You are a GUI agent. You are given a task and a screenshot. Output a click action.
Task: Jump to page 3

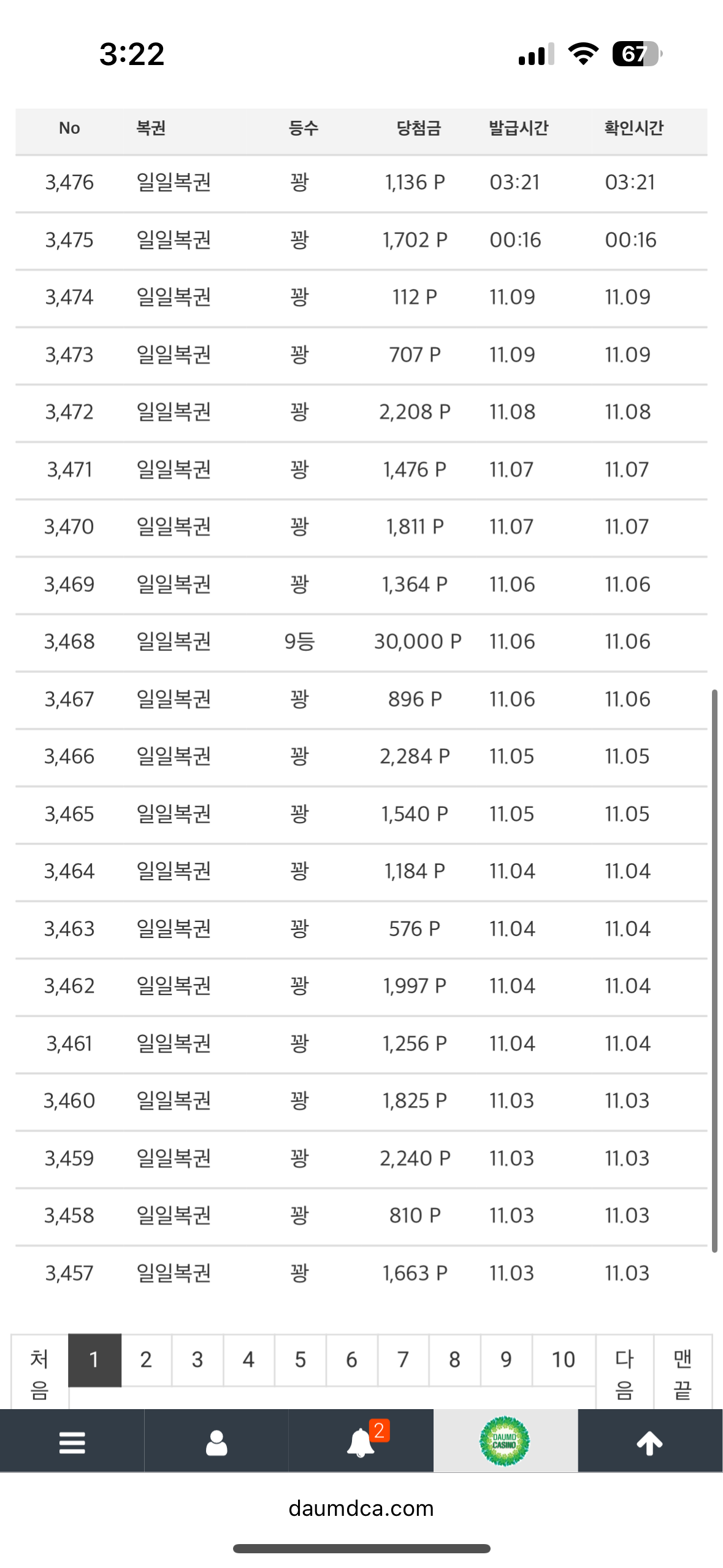(197, 1360)
